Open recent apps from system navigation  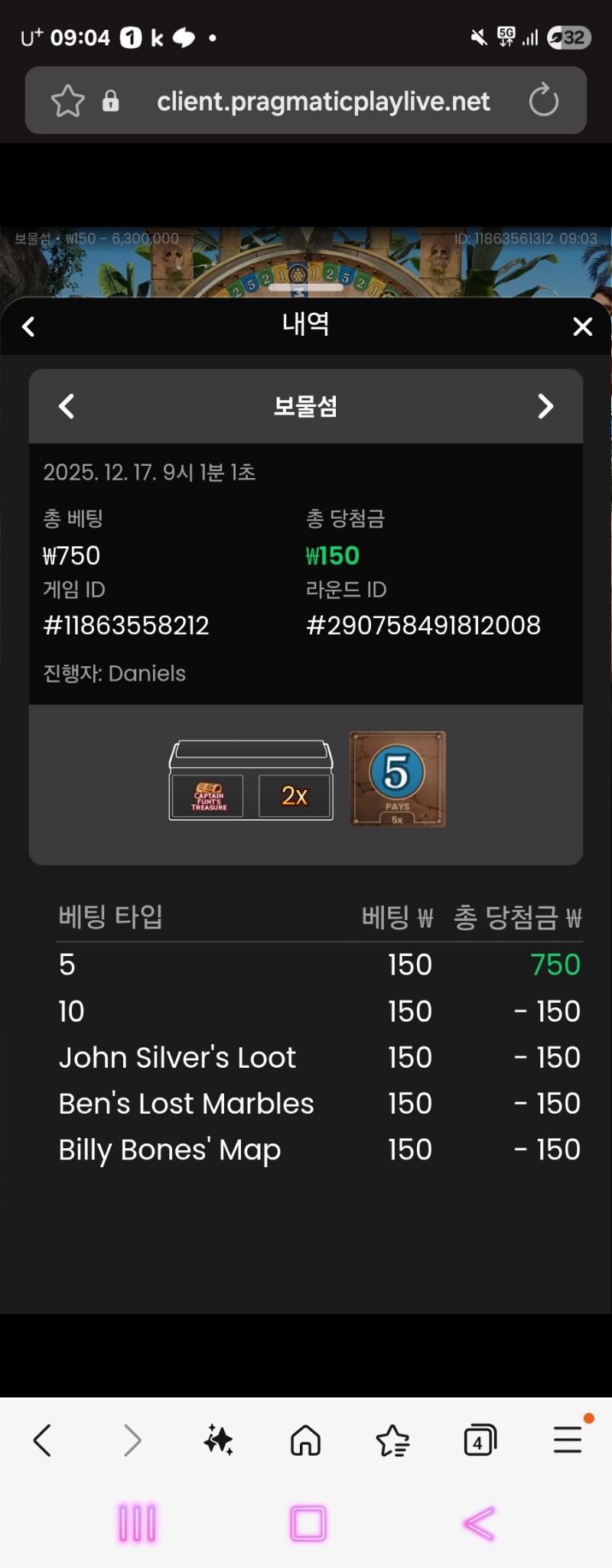[138, 1523]
